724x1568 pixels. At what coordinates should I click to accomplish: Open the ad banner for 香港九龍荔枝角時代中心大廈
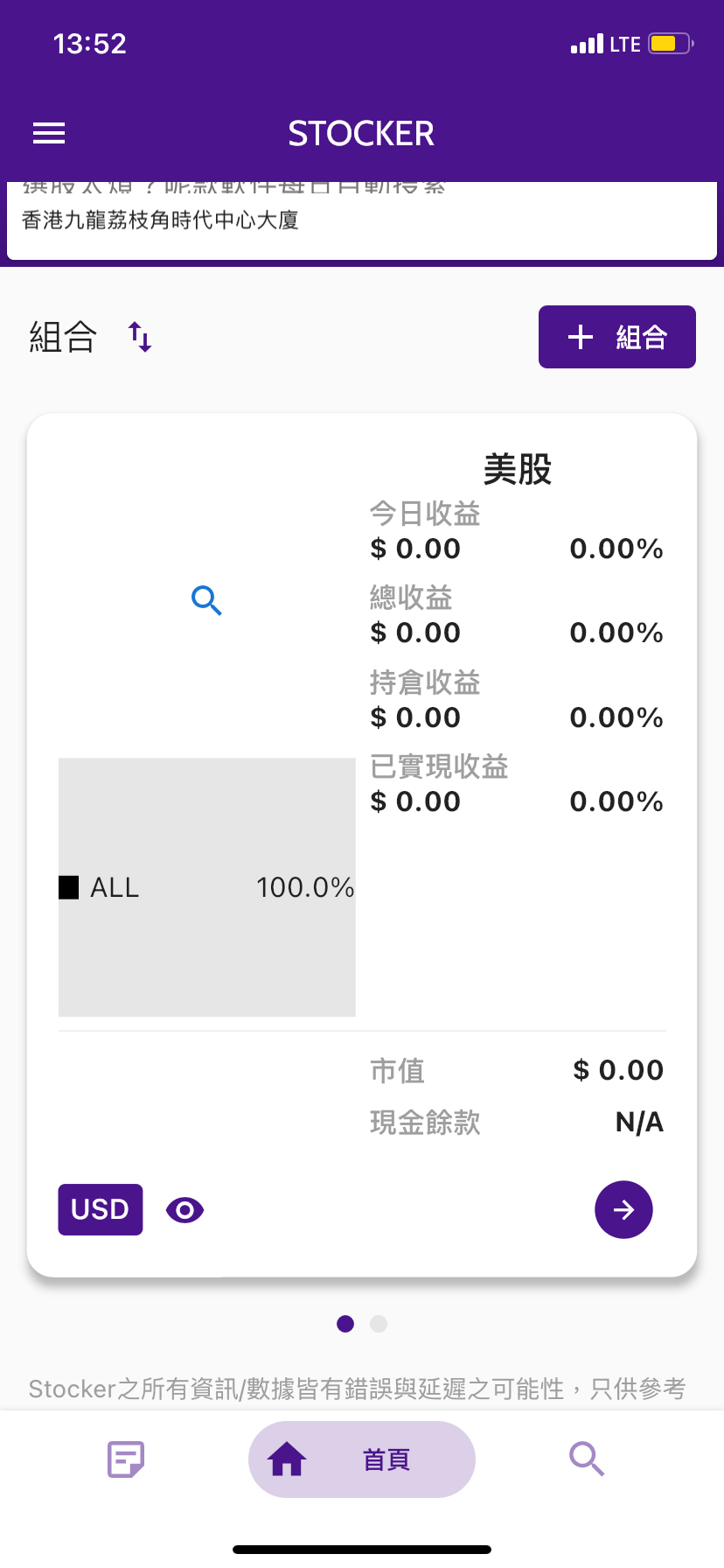point(362,220)
